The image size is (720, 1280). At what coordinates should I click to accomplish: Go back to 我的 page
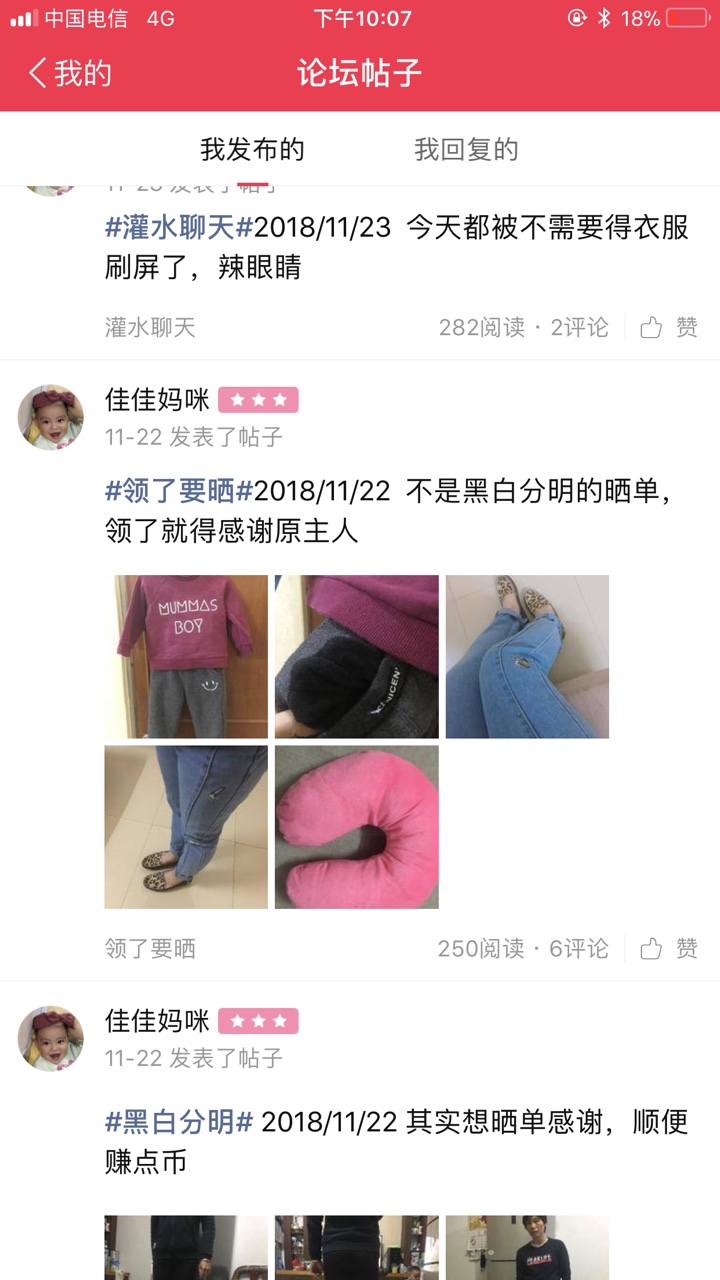click(70, 73)
